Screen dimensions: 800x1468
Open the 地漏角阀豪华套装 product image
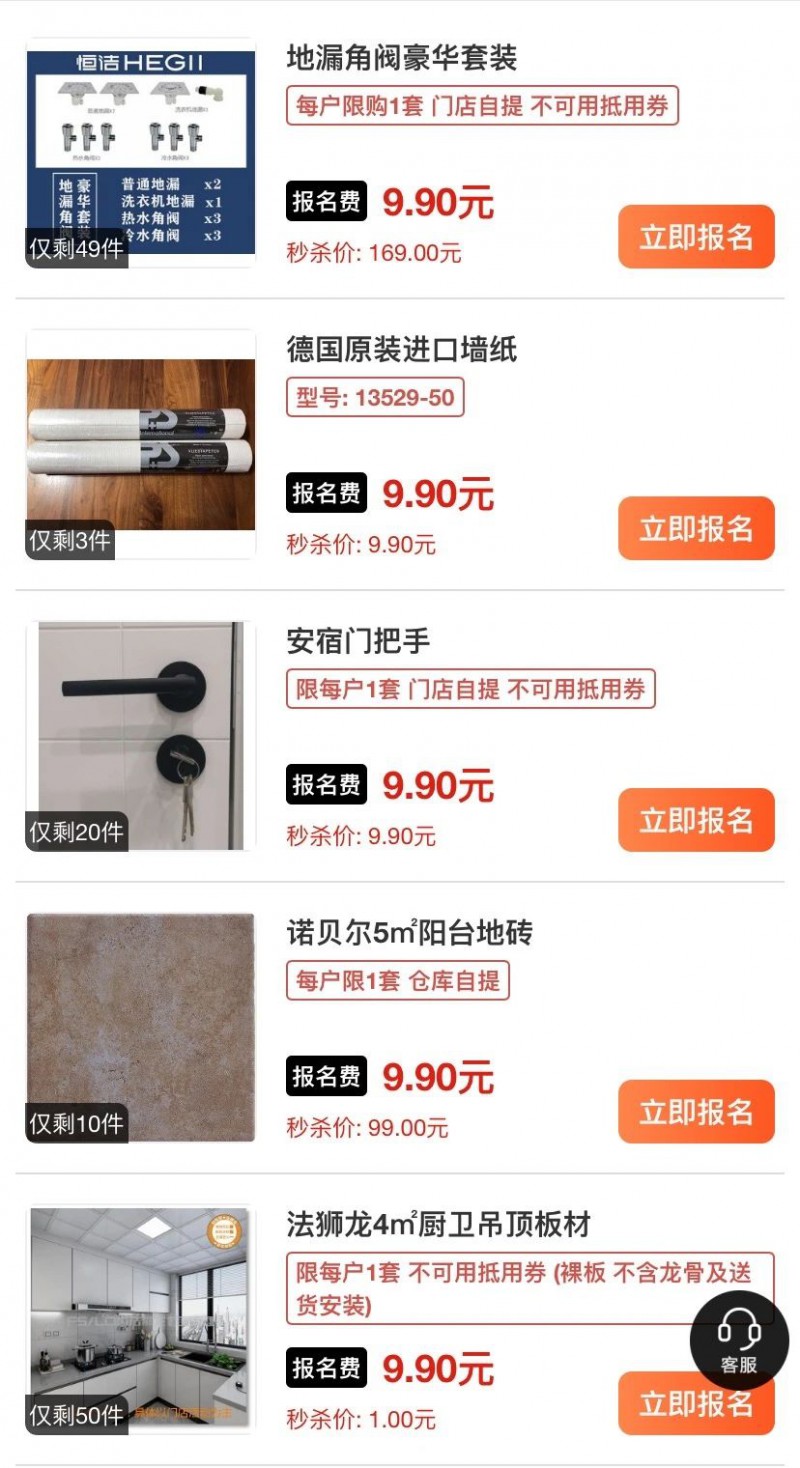tap(140, 150)
